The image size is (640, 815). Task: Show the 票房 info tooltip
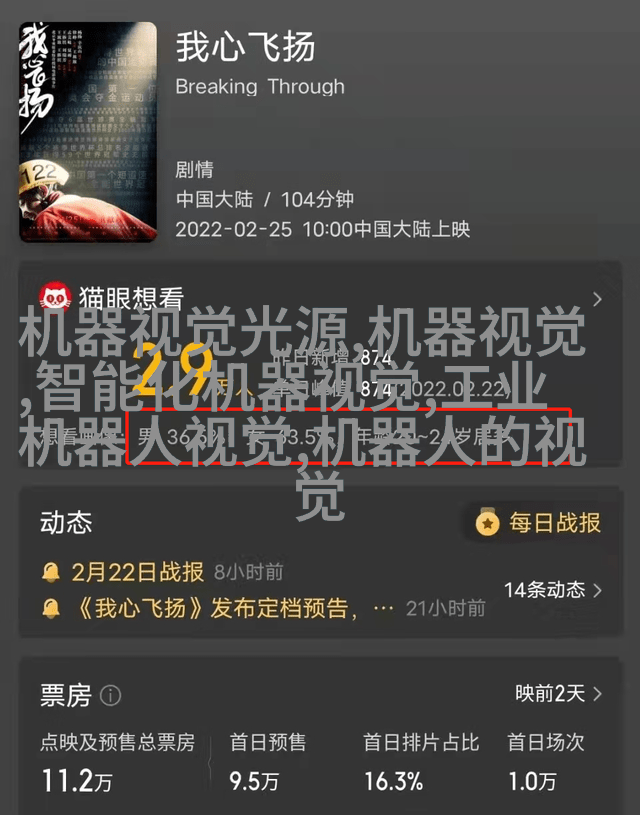[112, 695]
